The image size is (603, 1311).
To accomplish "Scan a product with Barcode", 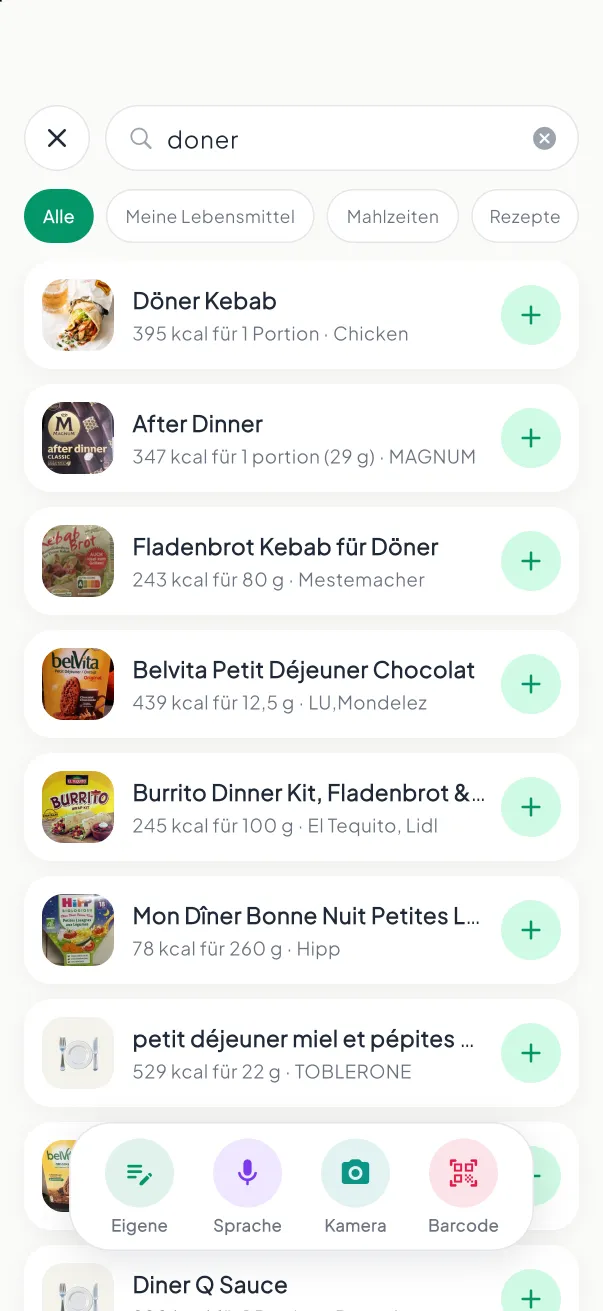I will 463,1187.
